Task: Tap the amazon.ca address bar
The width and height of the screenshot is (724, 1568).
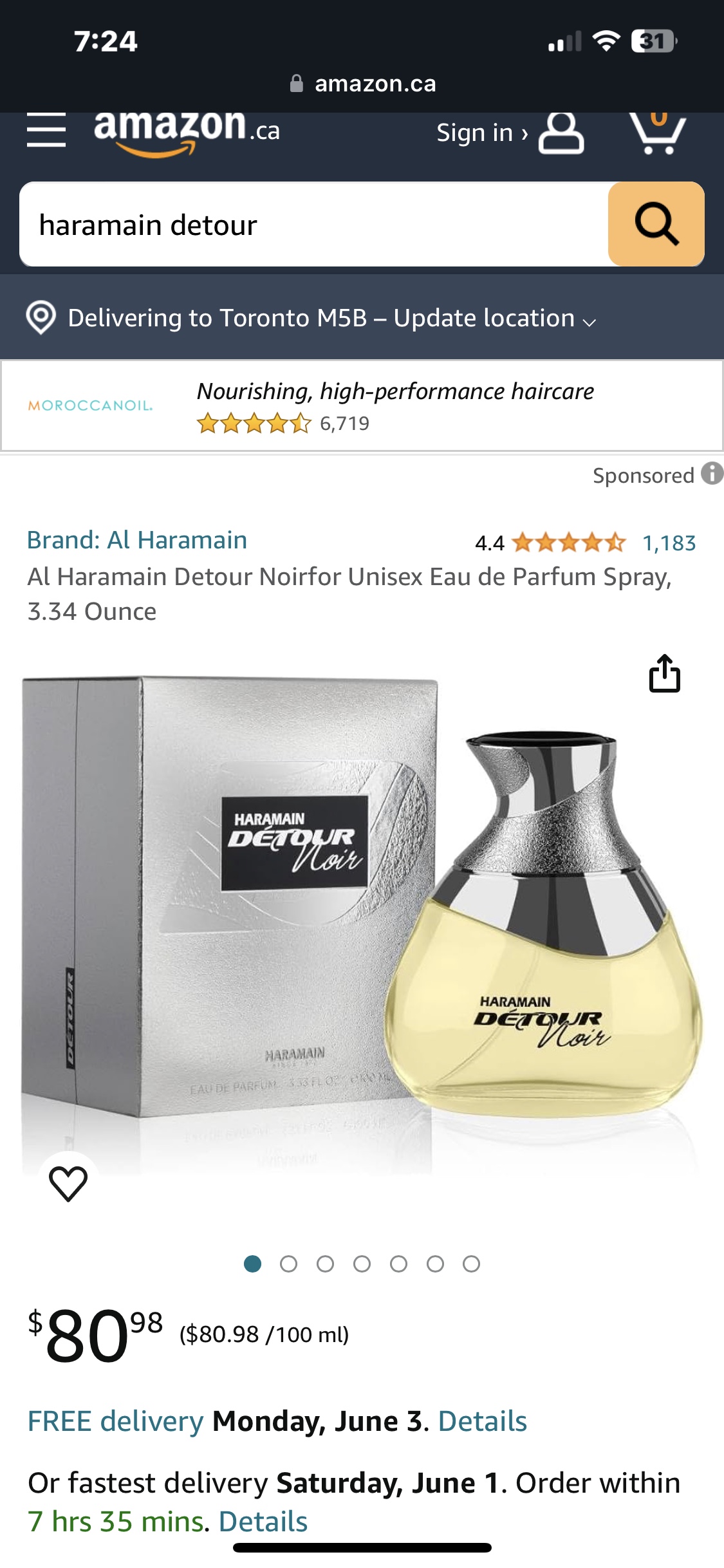Action: point(363,84)
